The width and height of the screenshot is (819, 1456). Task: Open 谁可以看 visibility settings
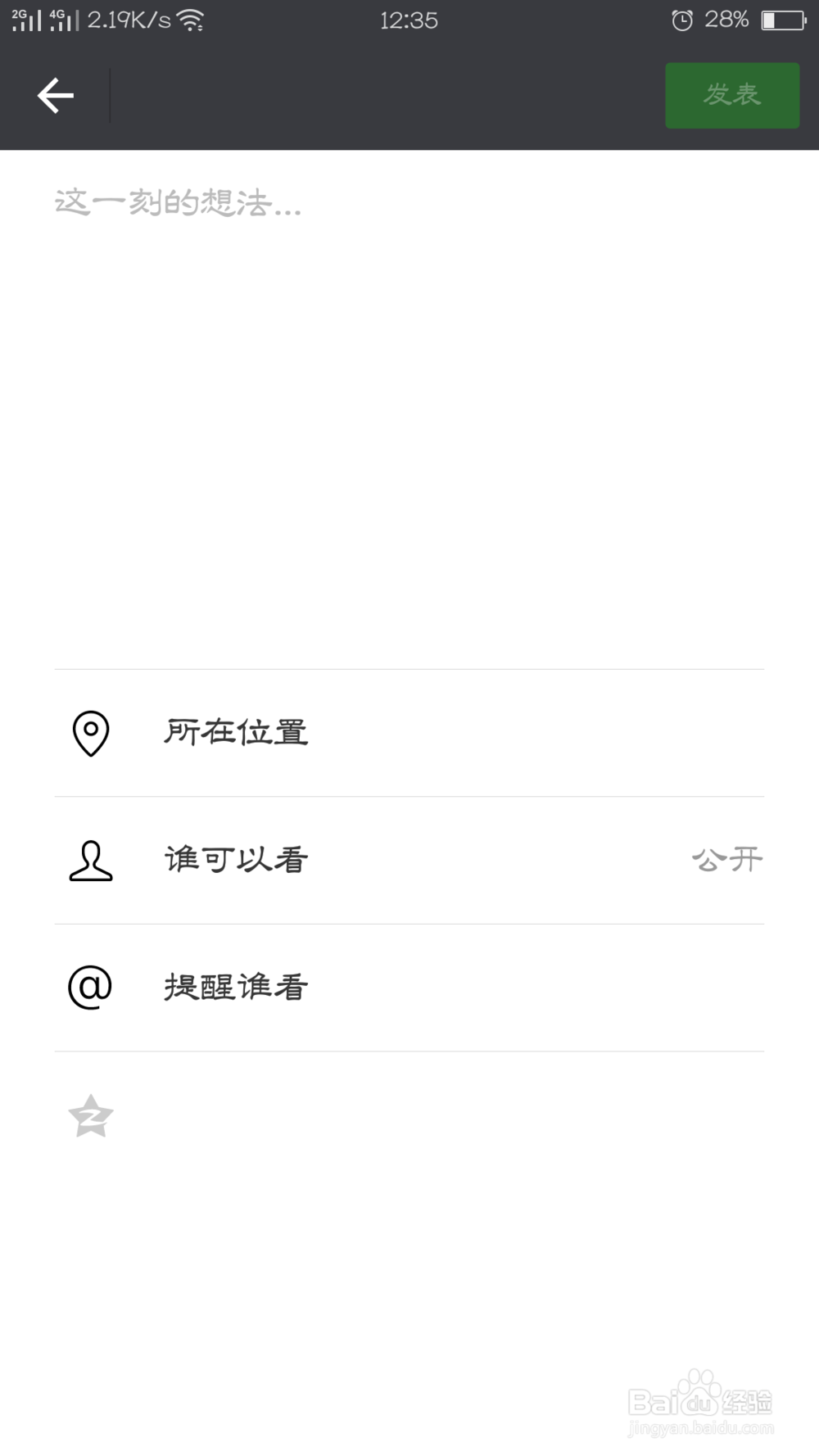pyautogui.click(x=409, y=860)
